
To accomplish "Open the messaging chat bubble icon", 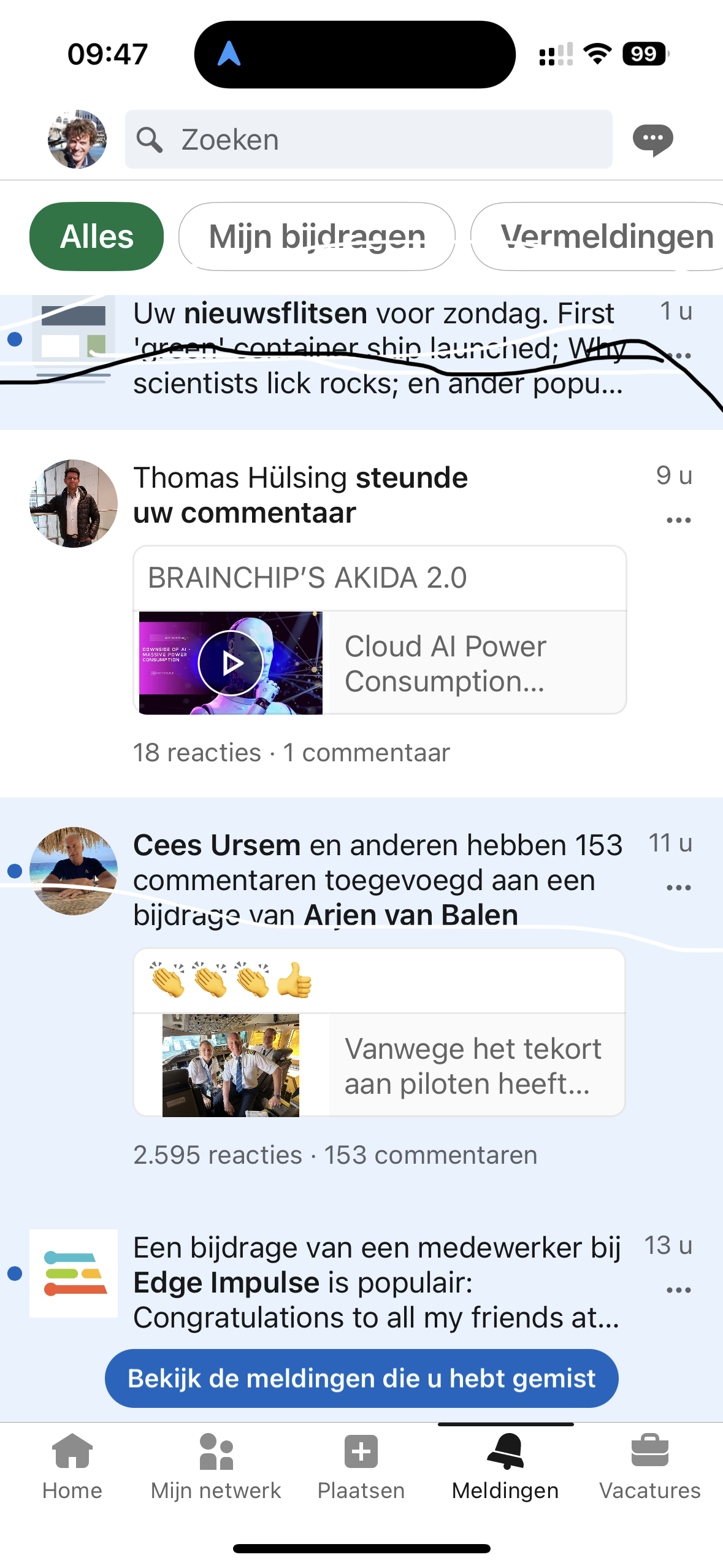I will pyautogui.click(x=652, y=139).
